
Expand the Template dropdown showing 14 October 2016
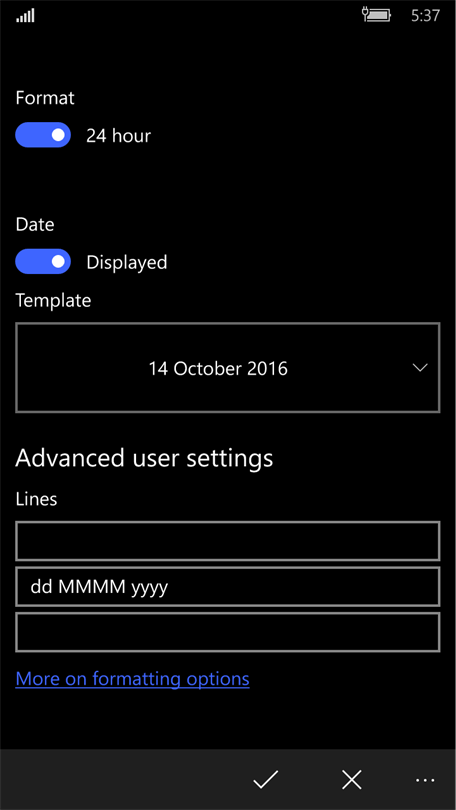pyautogui.click(x=228, y=368)
